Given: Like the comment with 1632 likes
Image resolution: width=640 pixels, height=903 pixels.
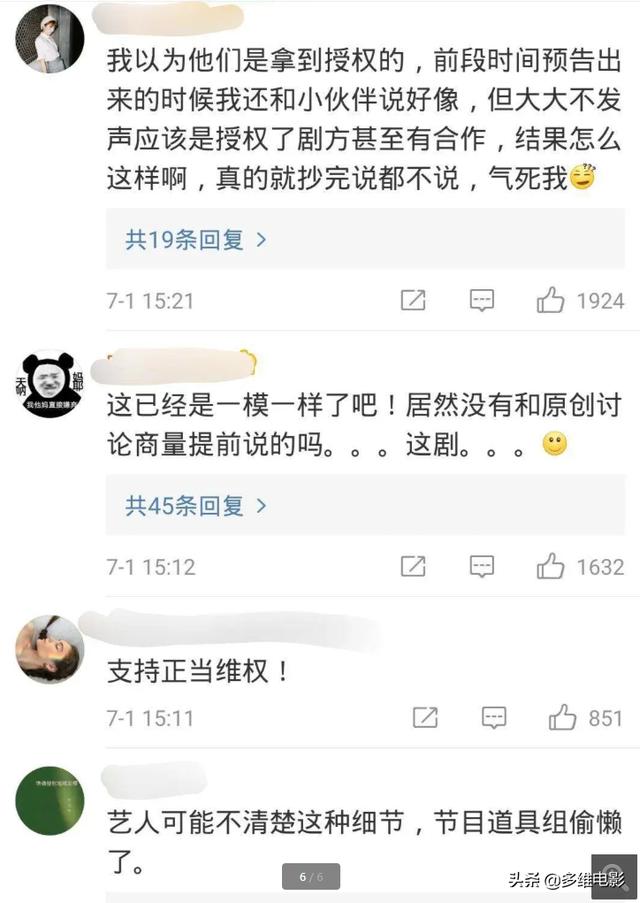Looking at the screenshot, I should tap(551, 567).
